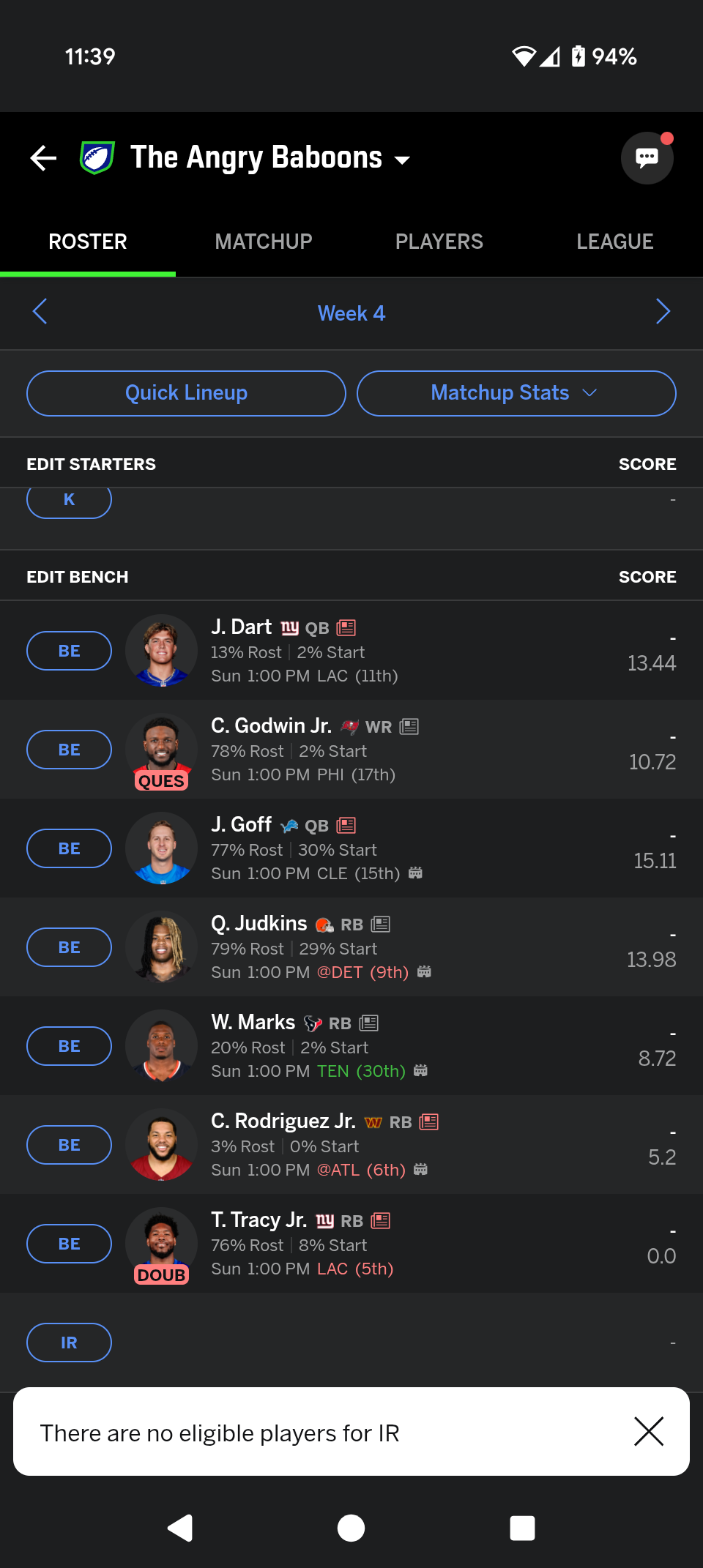Open Q. Judkins player details
Screen dimensions: 703x1568
click(259, 923)
